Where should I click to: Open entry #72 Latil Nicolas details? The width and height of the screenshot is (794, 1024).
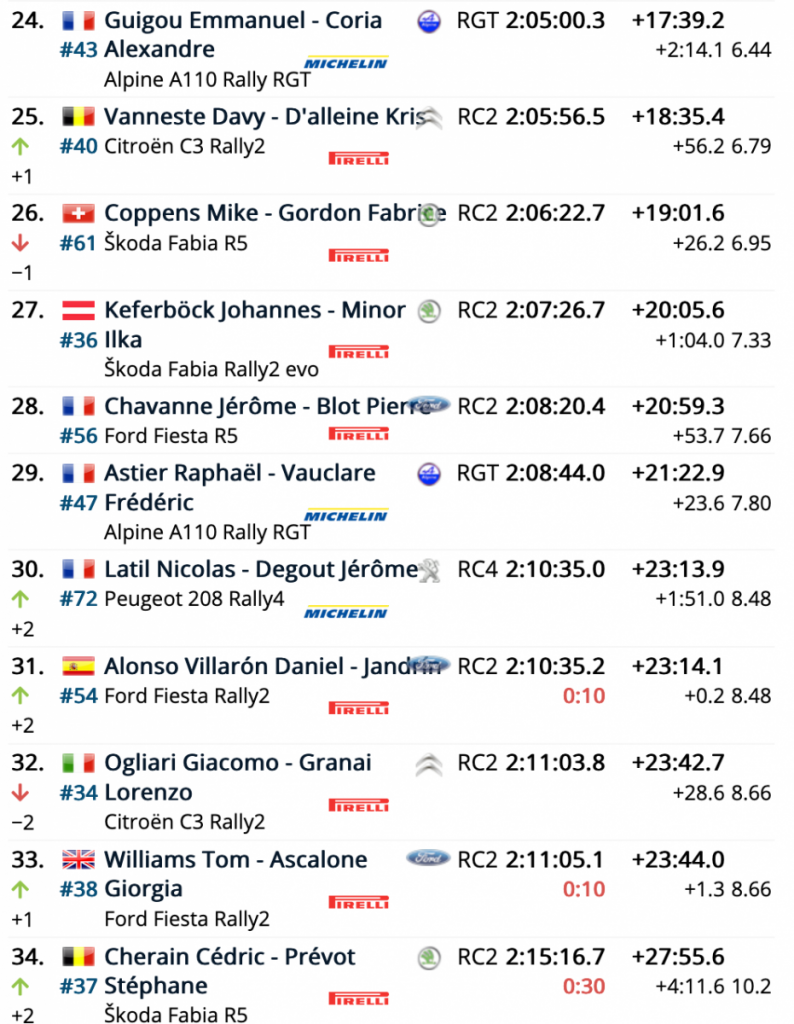coord(260,570)
